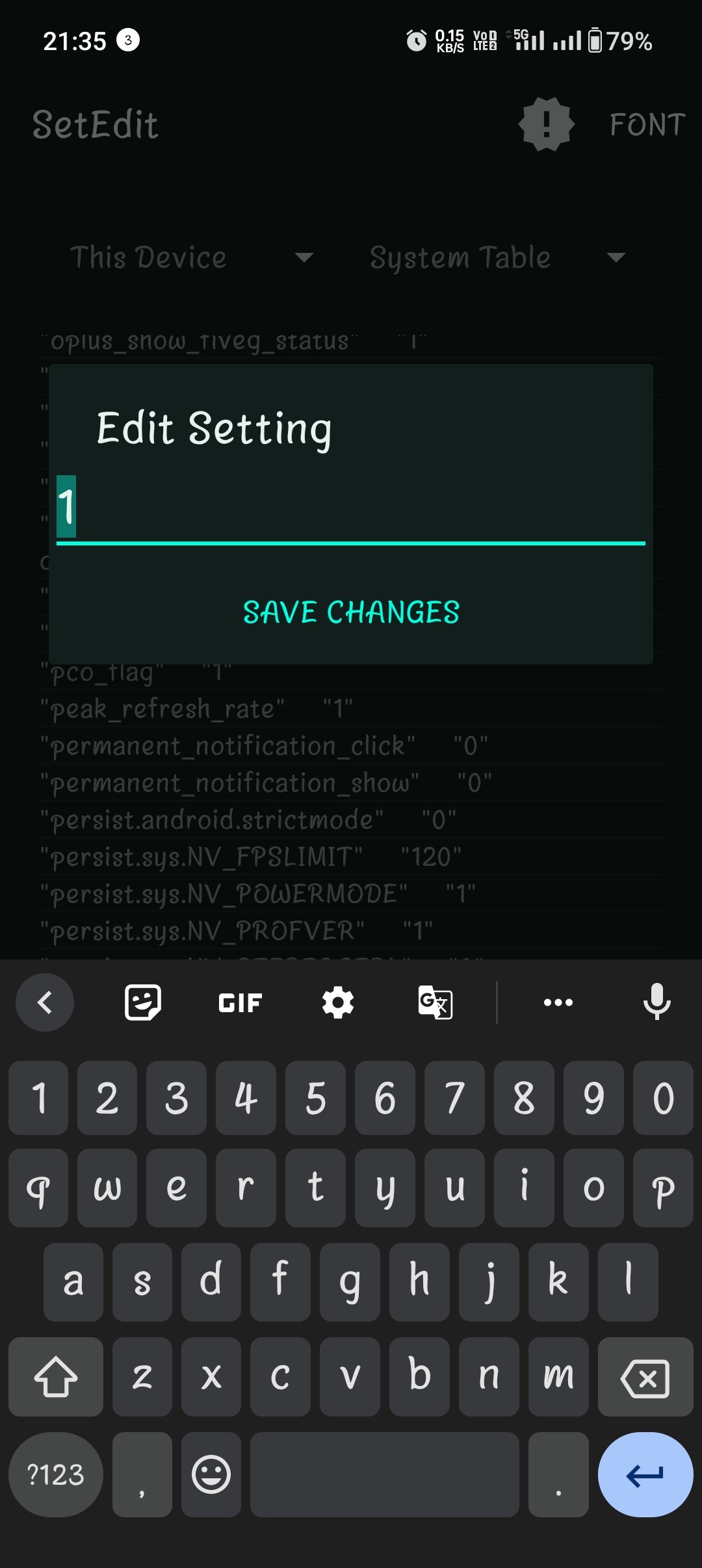
Task: Start voice typing with microphone
Action: [x=656, y=1002]
